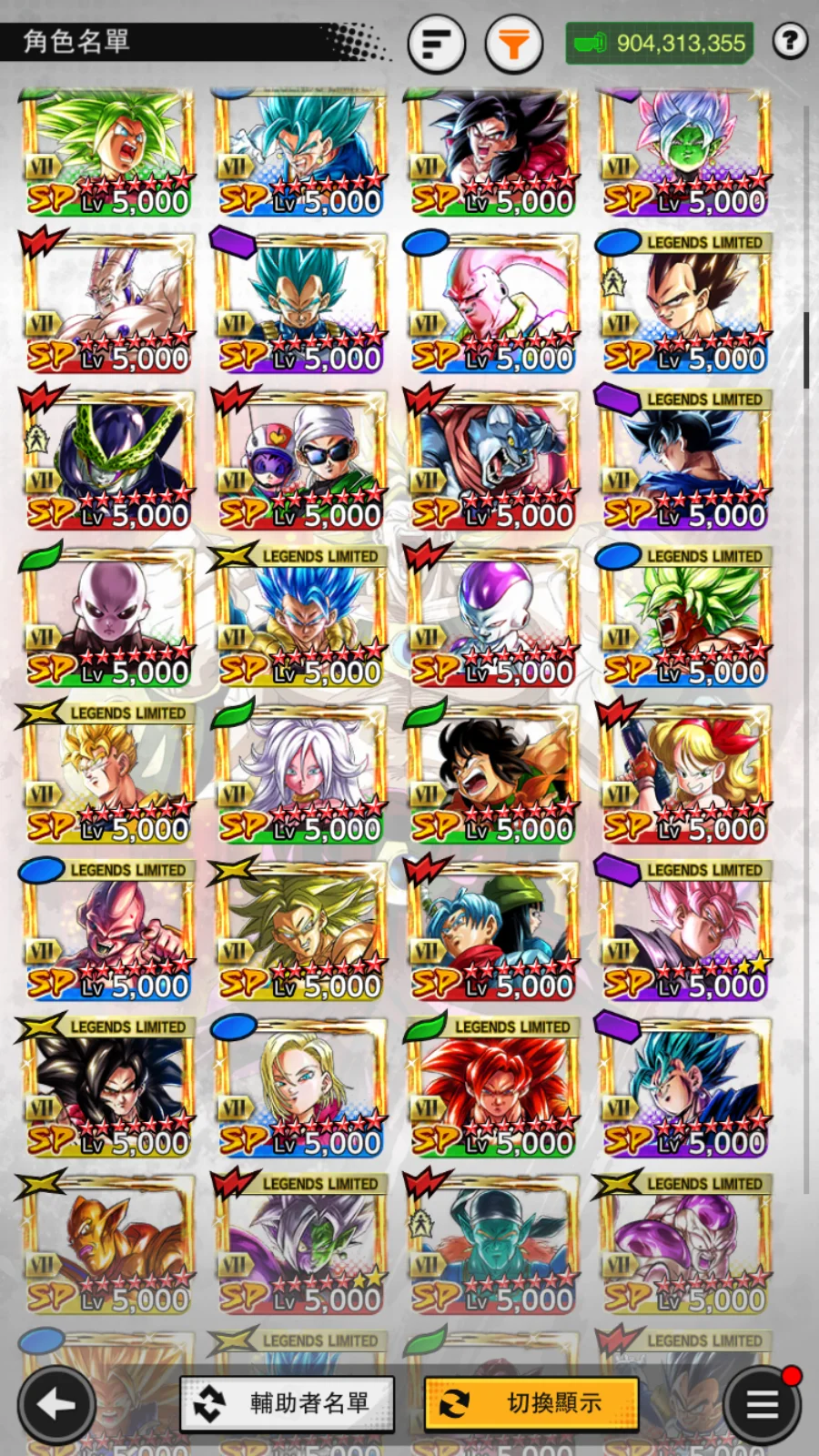
Task: Open the orange filter funnel
Action: click(x=513, y=43)
